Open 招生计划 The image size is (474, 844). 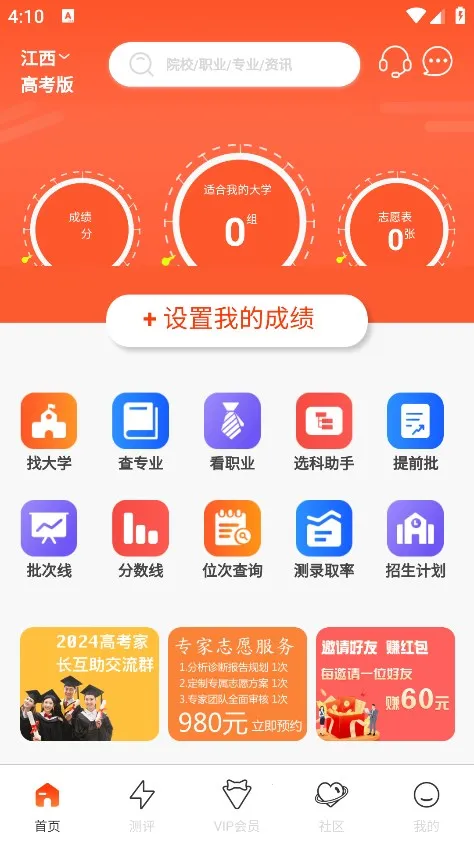pyautogui.click(x=415, y=539)
